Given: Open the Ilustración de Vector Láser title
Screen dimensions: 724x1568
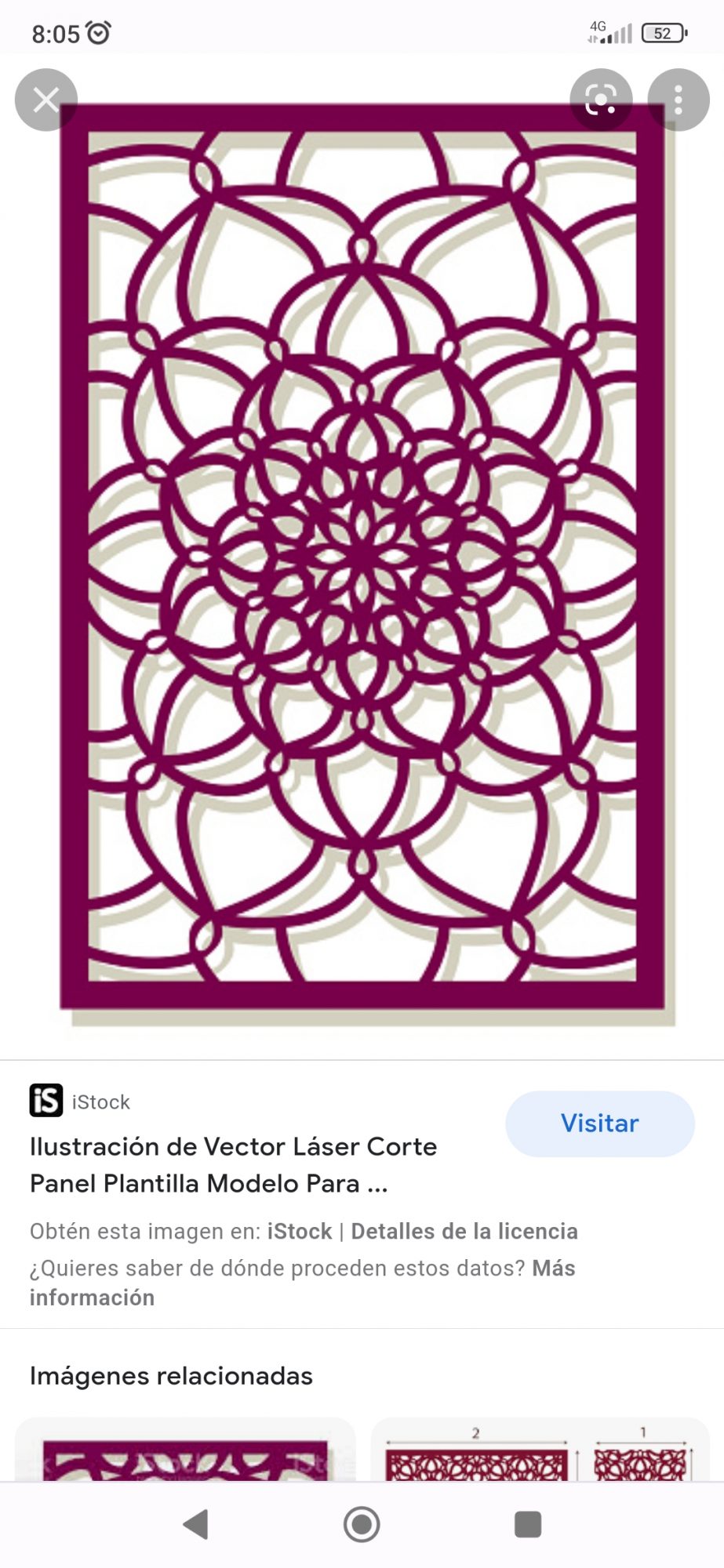Looking at the screenshot, I should tap(233, 1165).
